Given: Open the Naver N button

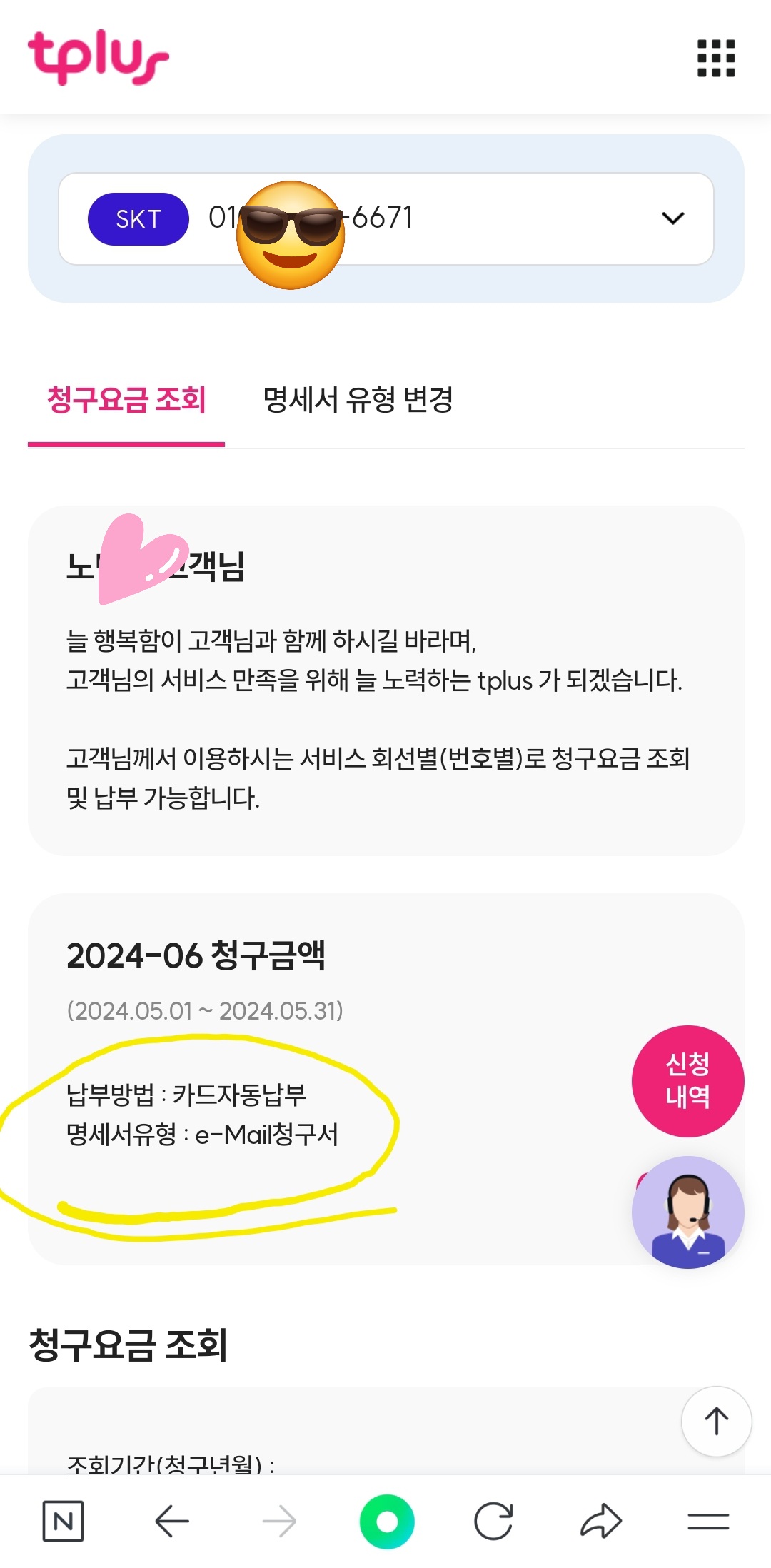Looking at the screenshot, I should (x=63, y=1522).
